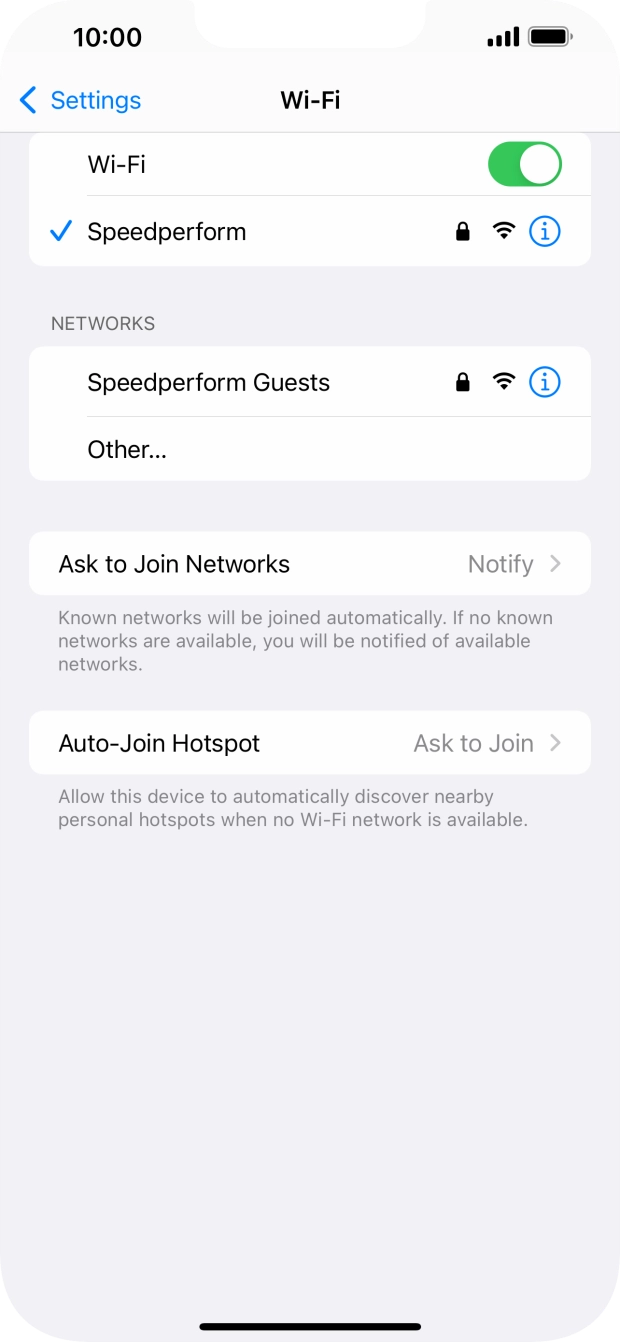This screenshot has width=620, height=1342.
Task: Open info for Speedperform Guests
Action: pyautogui.click(x=544, y=382)
